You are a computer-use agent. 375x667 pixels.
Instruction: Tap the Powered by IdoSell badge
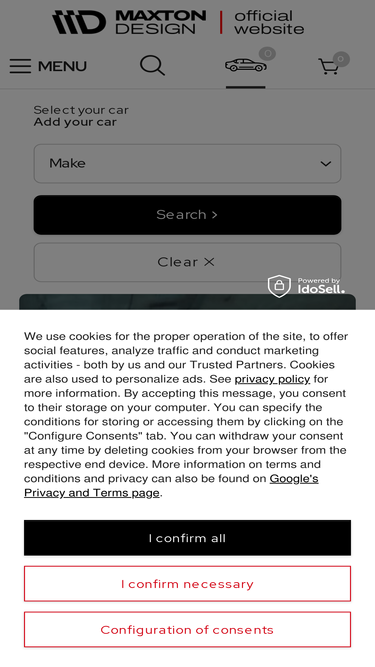(306, 286)
